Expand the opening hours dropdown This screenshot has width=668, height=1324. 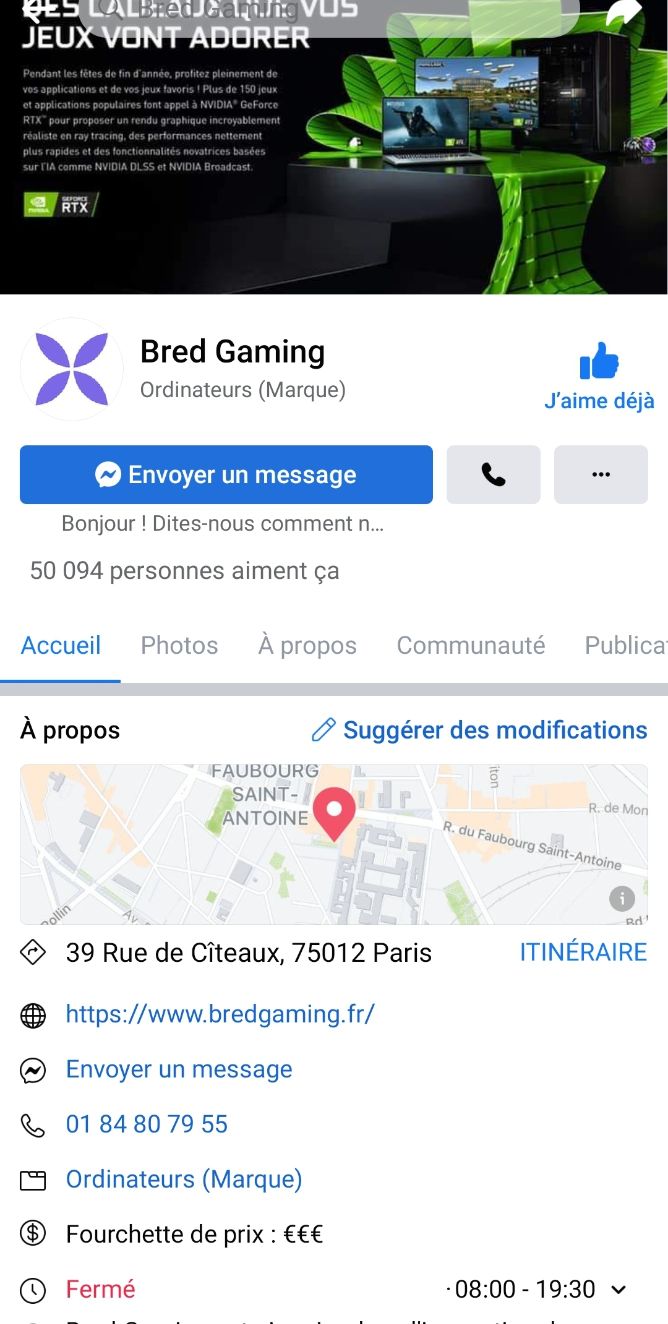tap(618, 1289)
